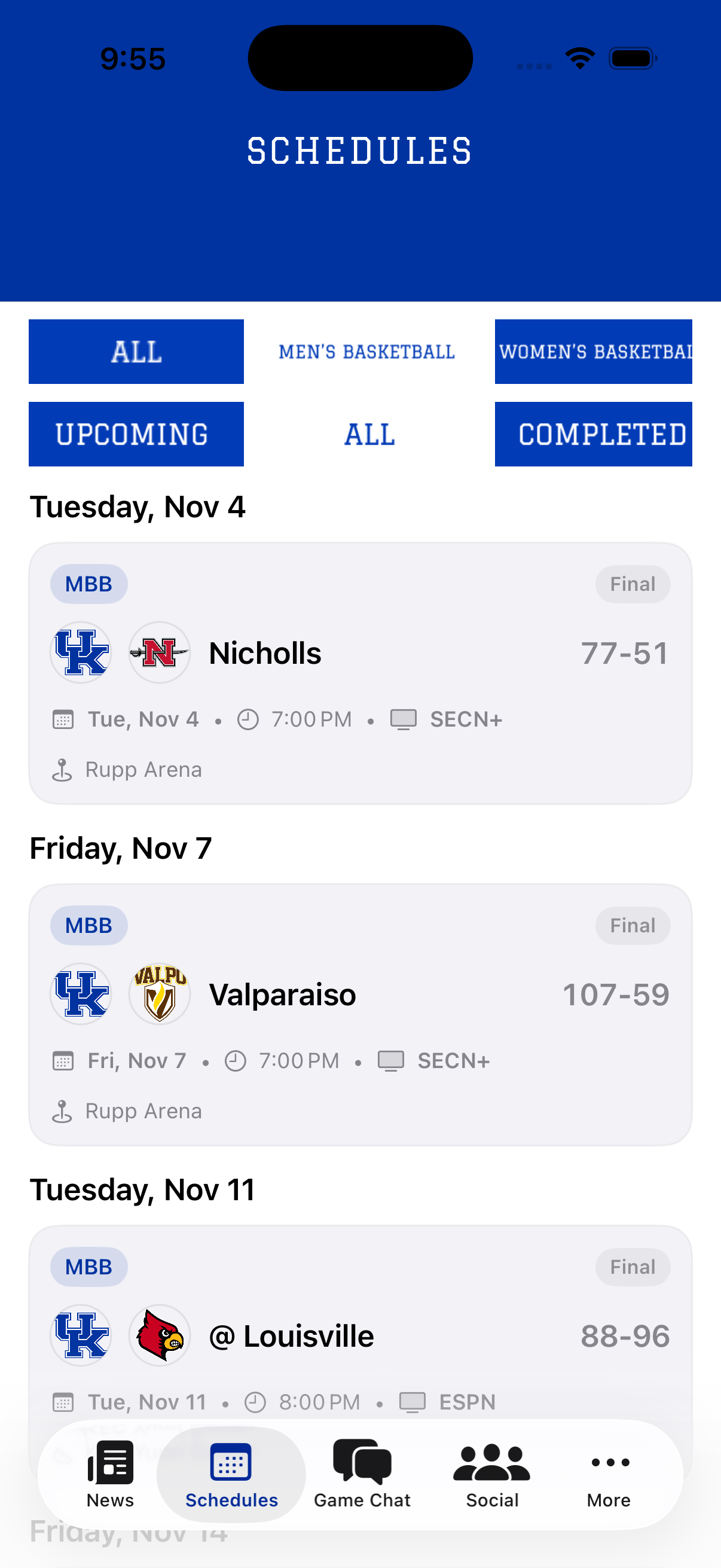The image size is (721, 1568).
Task: Toggle the COMPLETED games filter
Action: point(592,434)
